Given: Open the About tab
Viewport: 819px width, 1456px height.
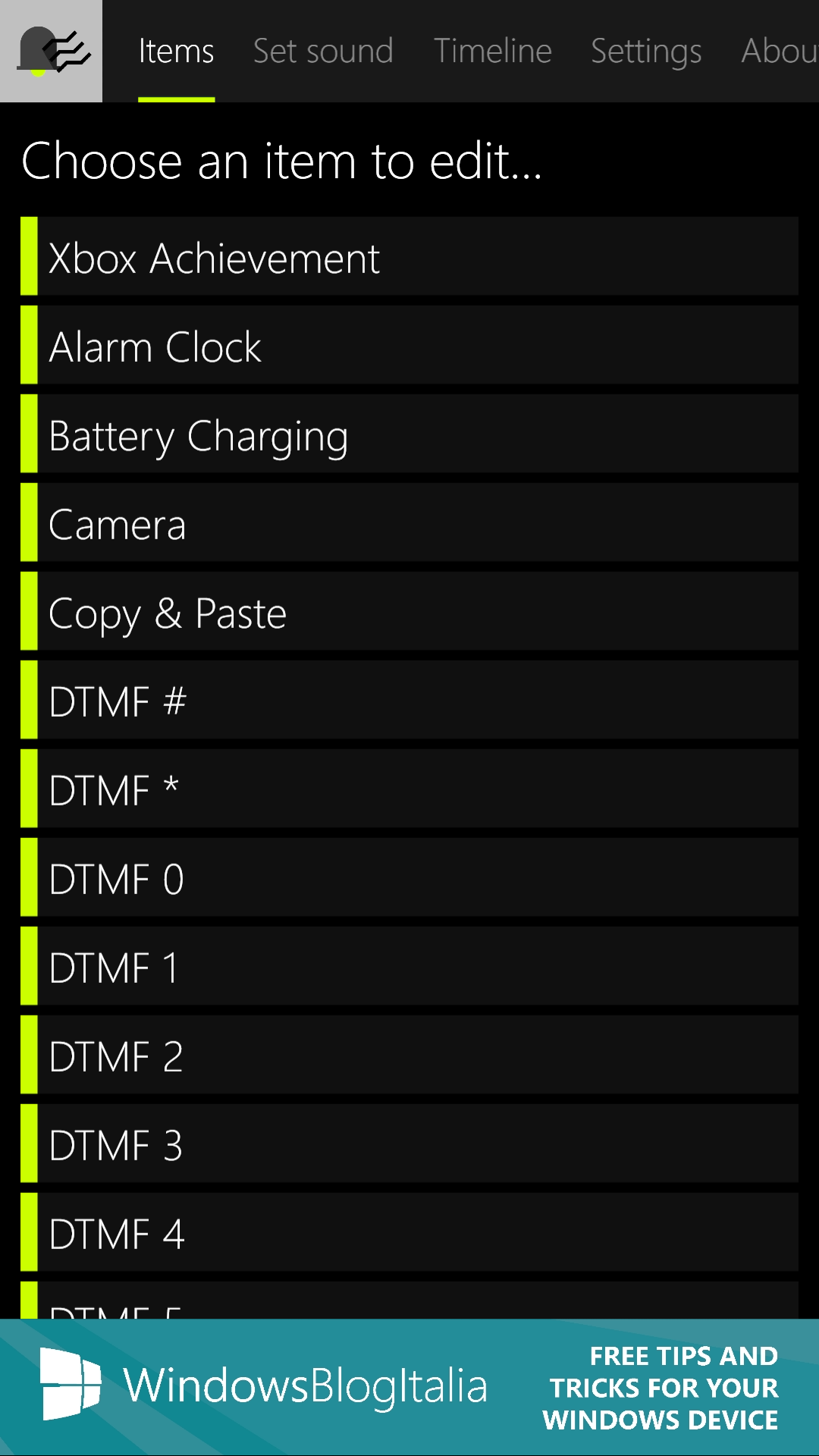Looking at the screenshot, I should (780, 51).
